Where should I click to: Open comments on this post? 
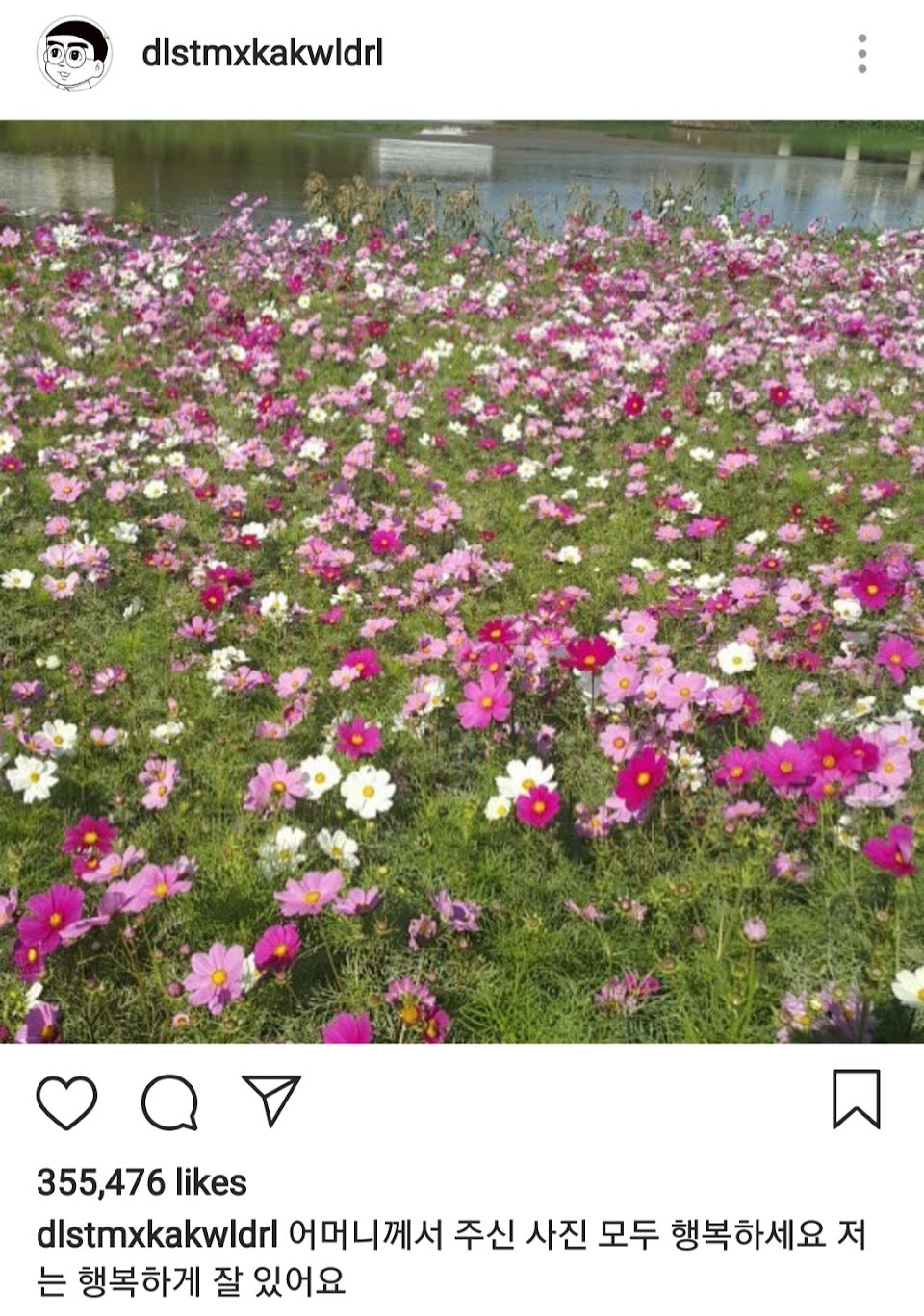coord(170,1101)
